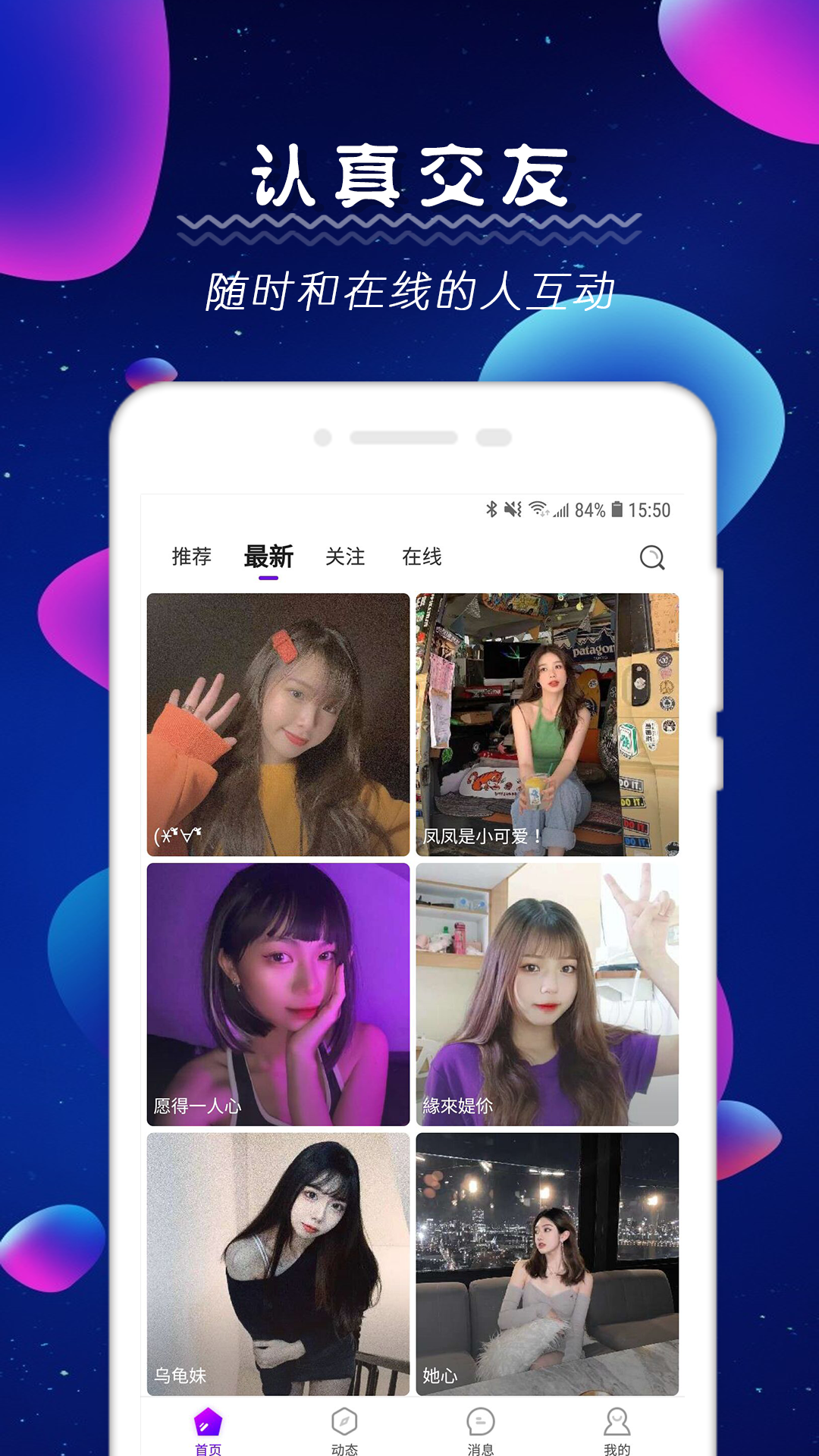Screen dimensions: 819x1456
Task: View the waving girl photo top-left
Action: [x=277, y=720]
